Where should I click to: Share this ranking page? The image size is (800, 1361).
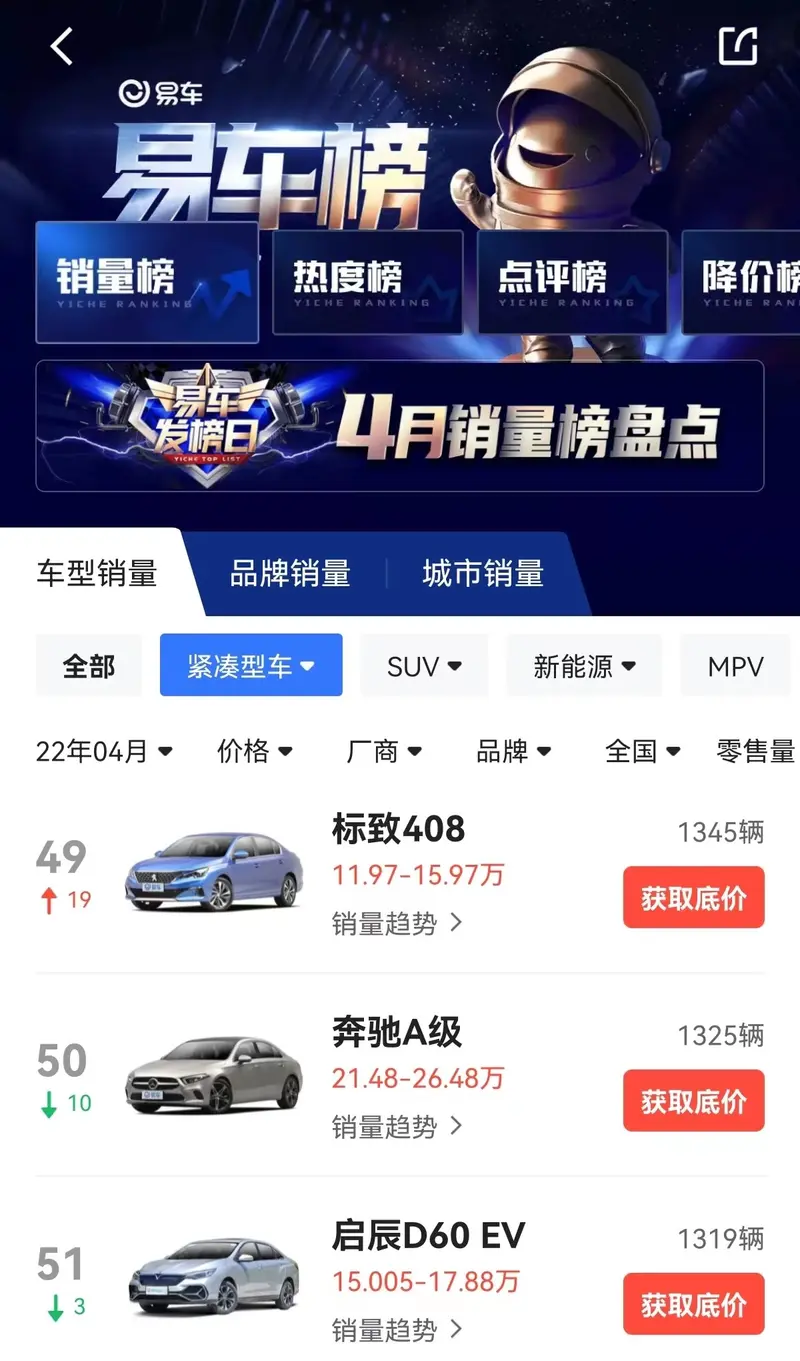[738, 46]
